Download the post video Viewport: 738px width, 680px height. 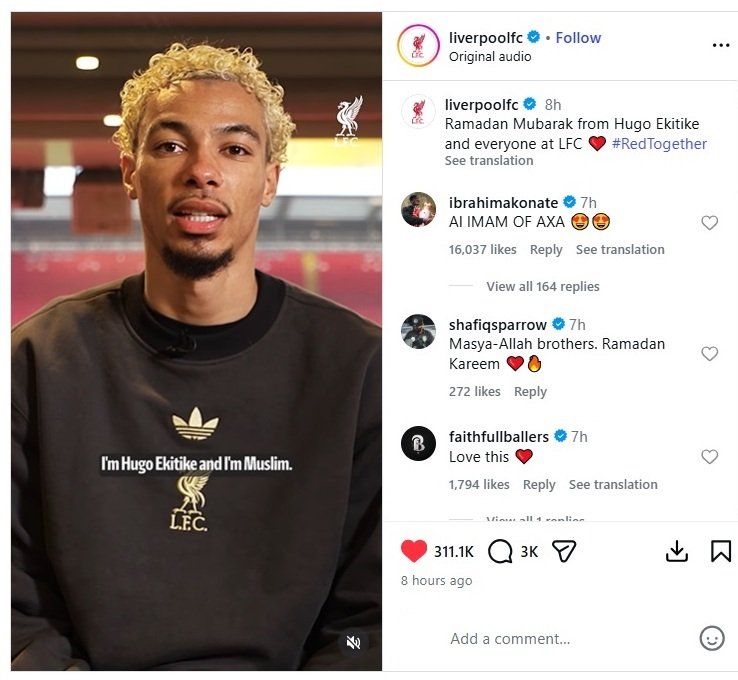click(x=677, y=551)
